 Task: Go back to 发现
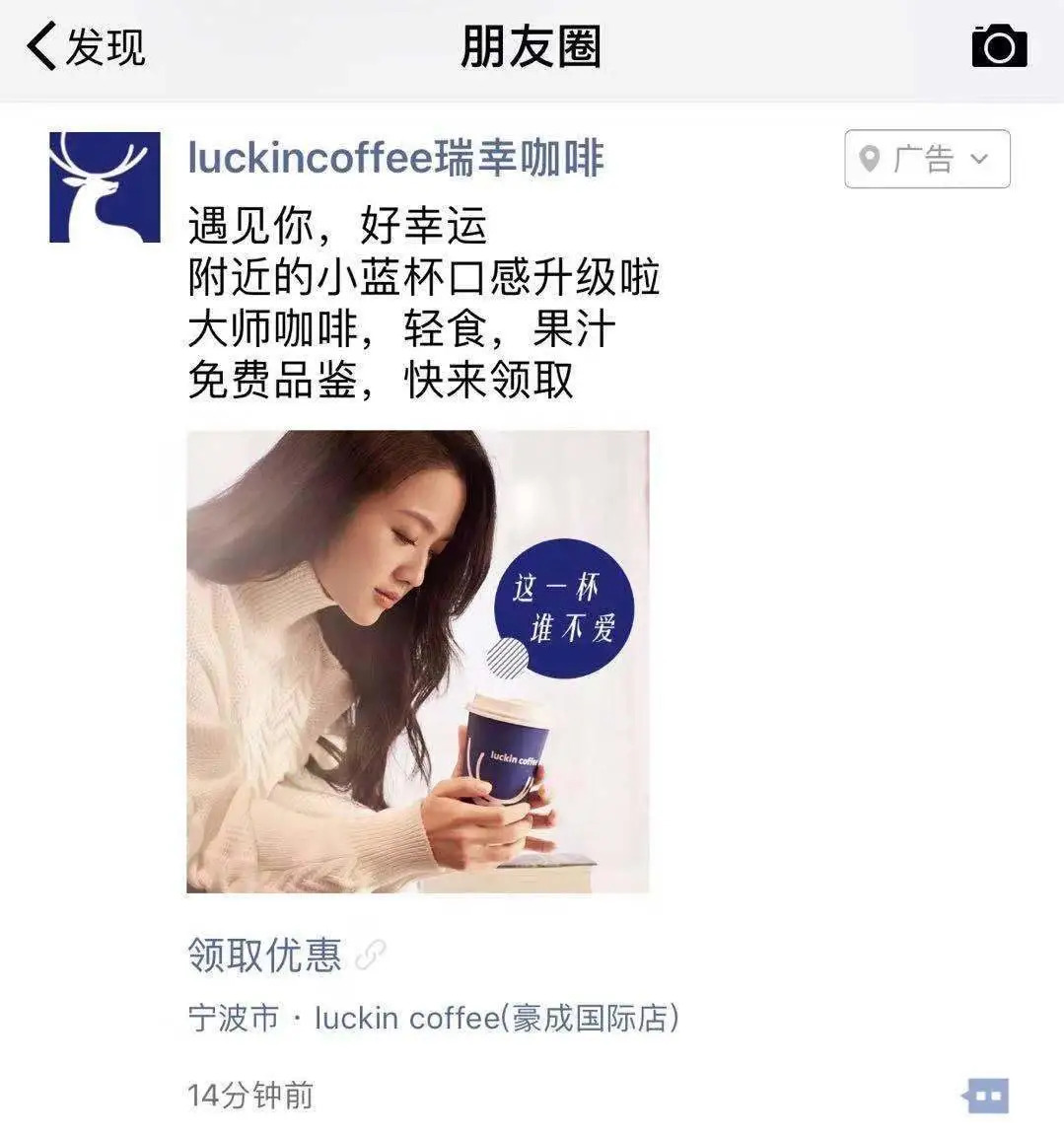tap(85, 46)
